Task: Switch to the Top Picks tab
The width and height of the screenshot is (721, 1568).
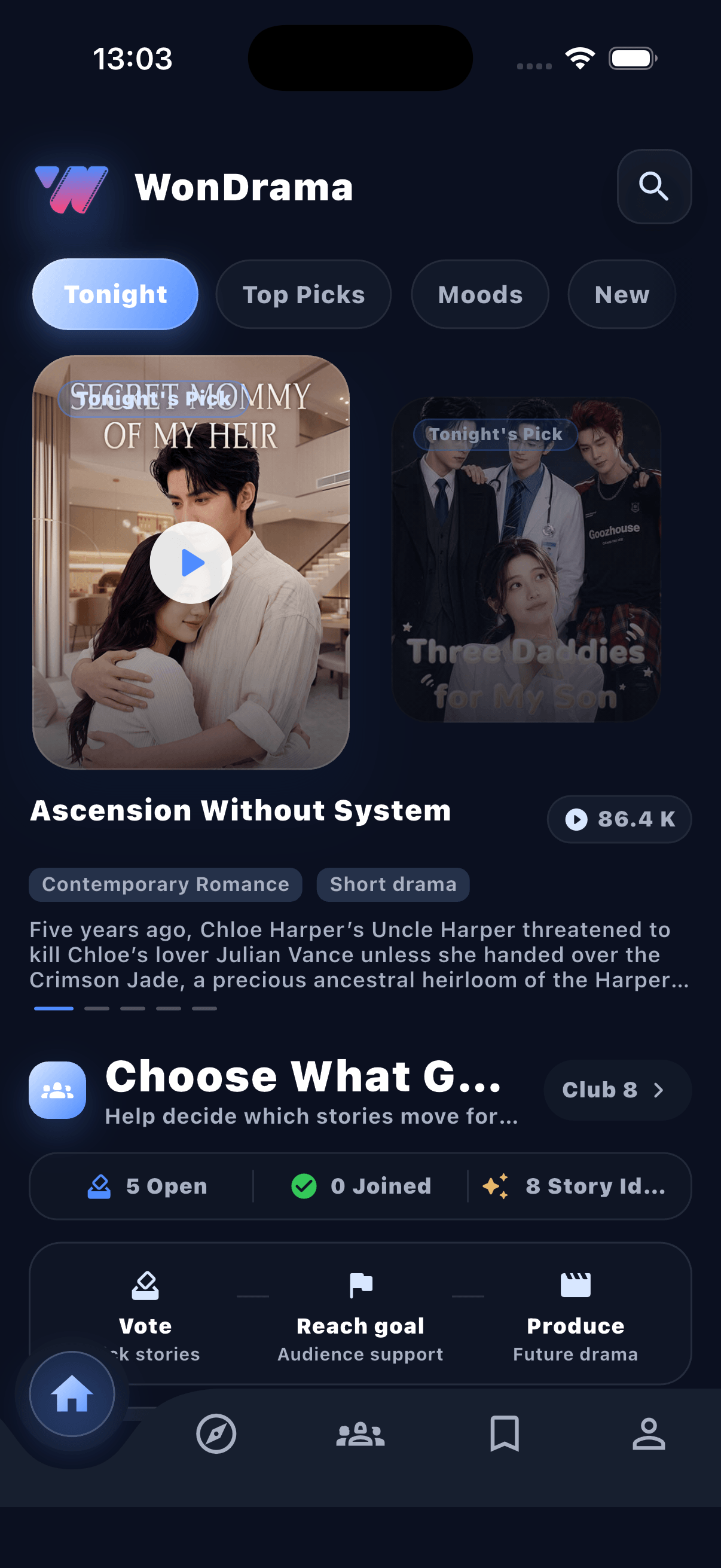Action: 304,295
